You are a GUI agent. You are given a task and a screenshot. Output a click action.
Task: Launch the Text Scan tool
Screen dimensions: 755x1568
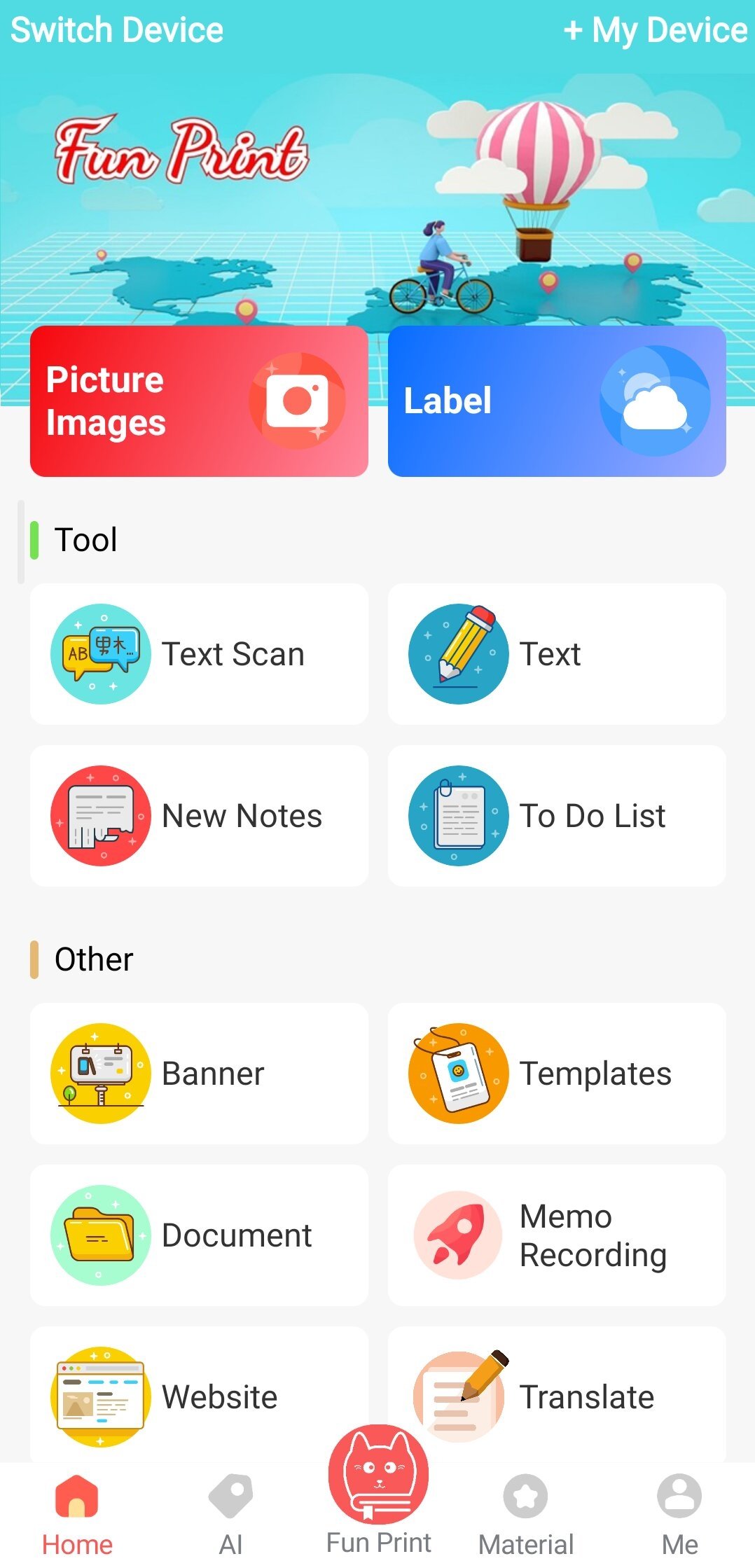(x=199, y=654)
